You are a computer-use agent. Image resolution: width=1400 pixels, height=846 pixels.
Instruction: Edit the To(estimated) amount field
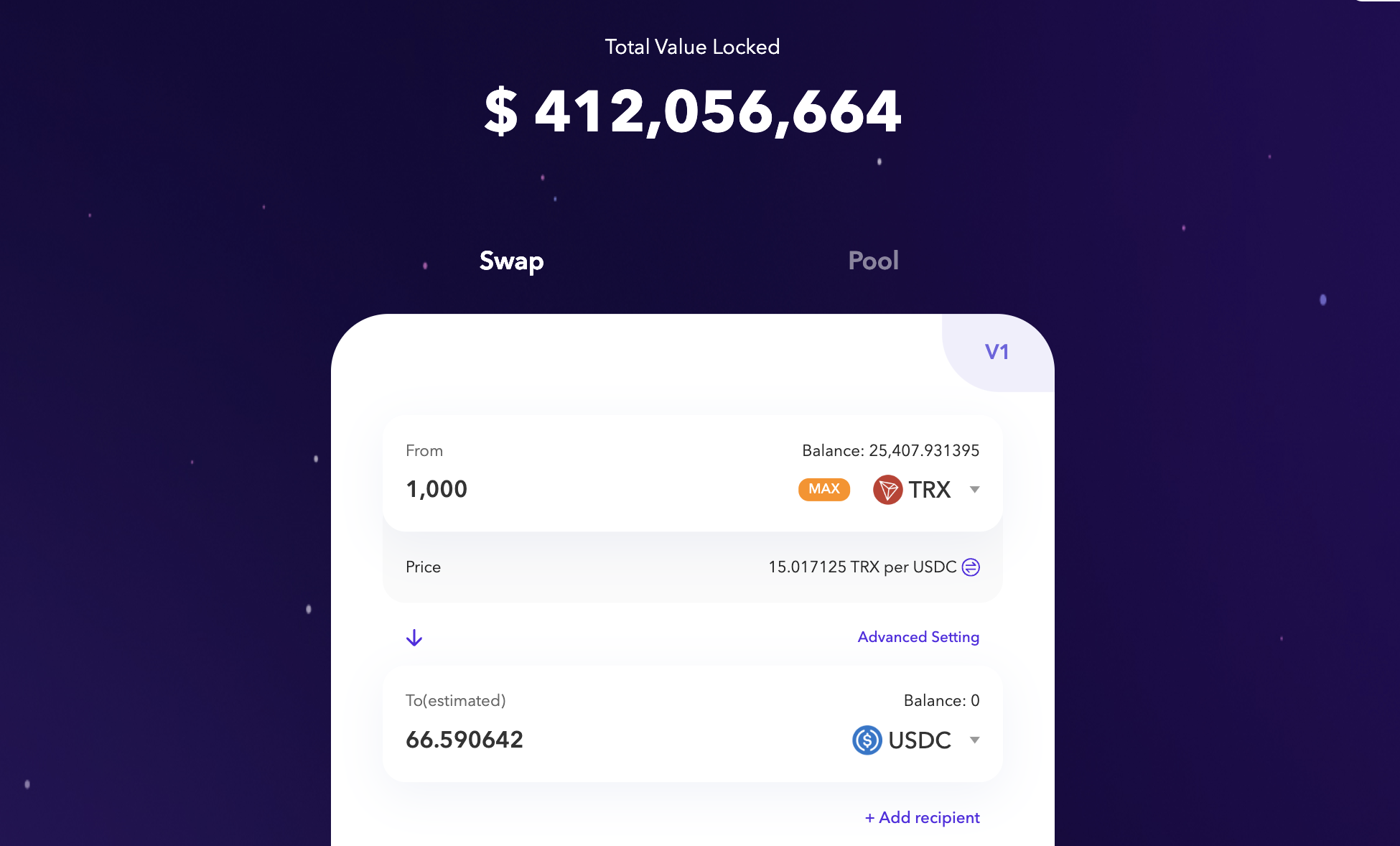tap(574, 740)
